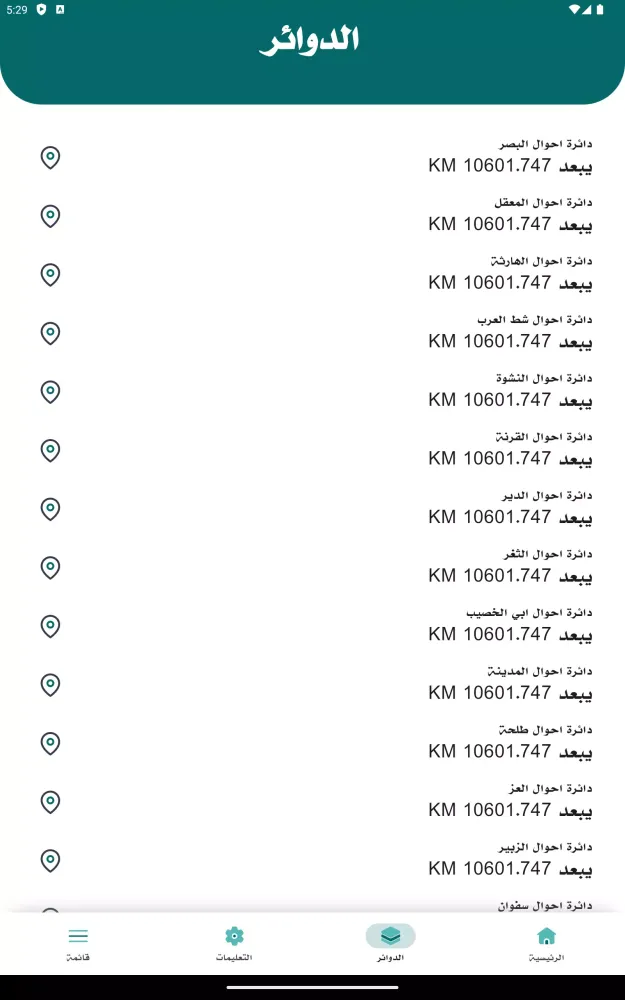This screenshot has width=625, height=1000.
Task: Tap map pin for دائرة احوال شط العرب
Action: pyautogui.click(x=50, y=333)
